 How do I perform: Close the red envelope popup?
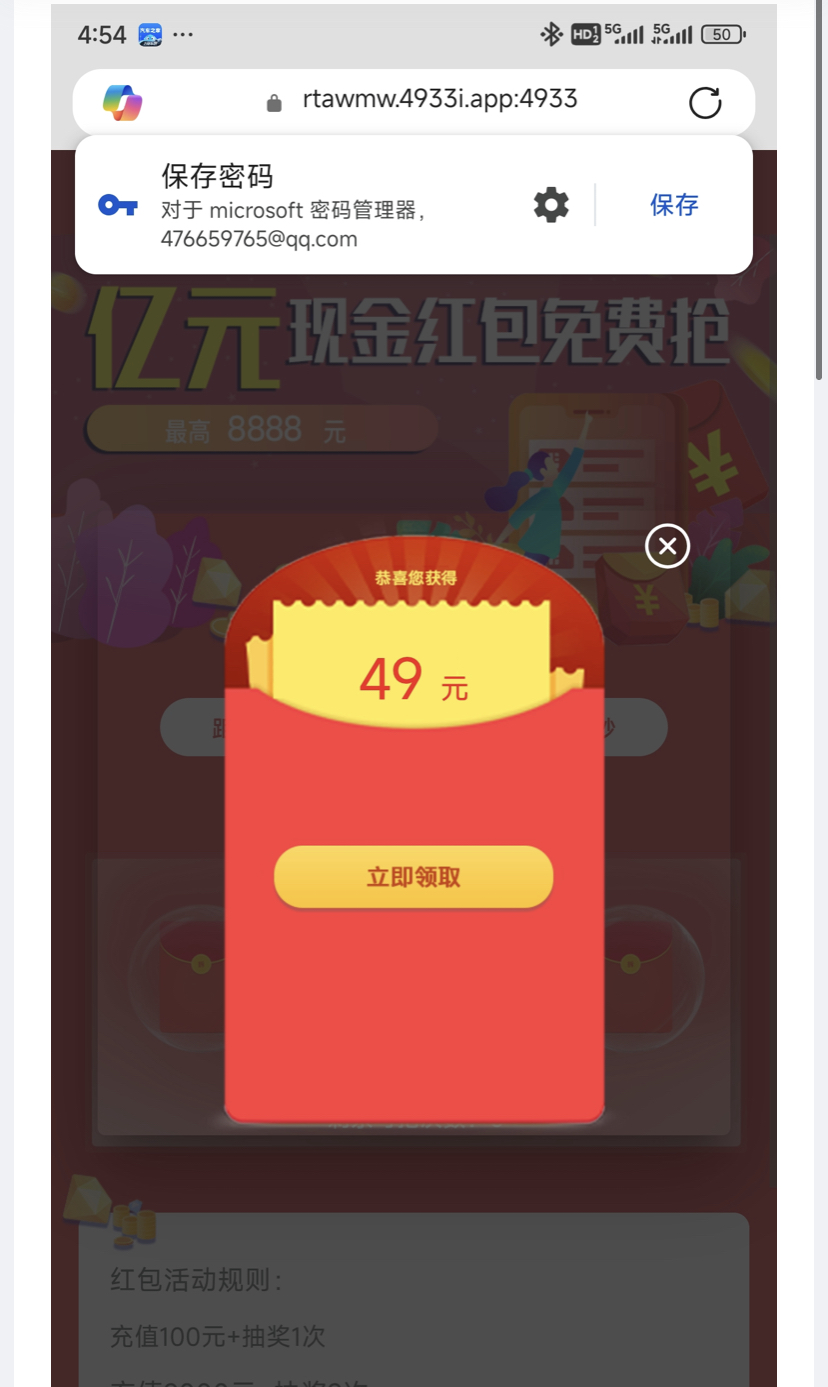click(x=667, y=546)
